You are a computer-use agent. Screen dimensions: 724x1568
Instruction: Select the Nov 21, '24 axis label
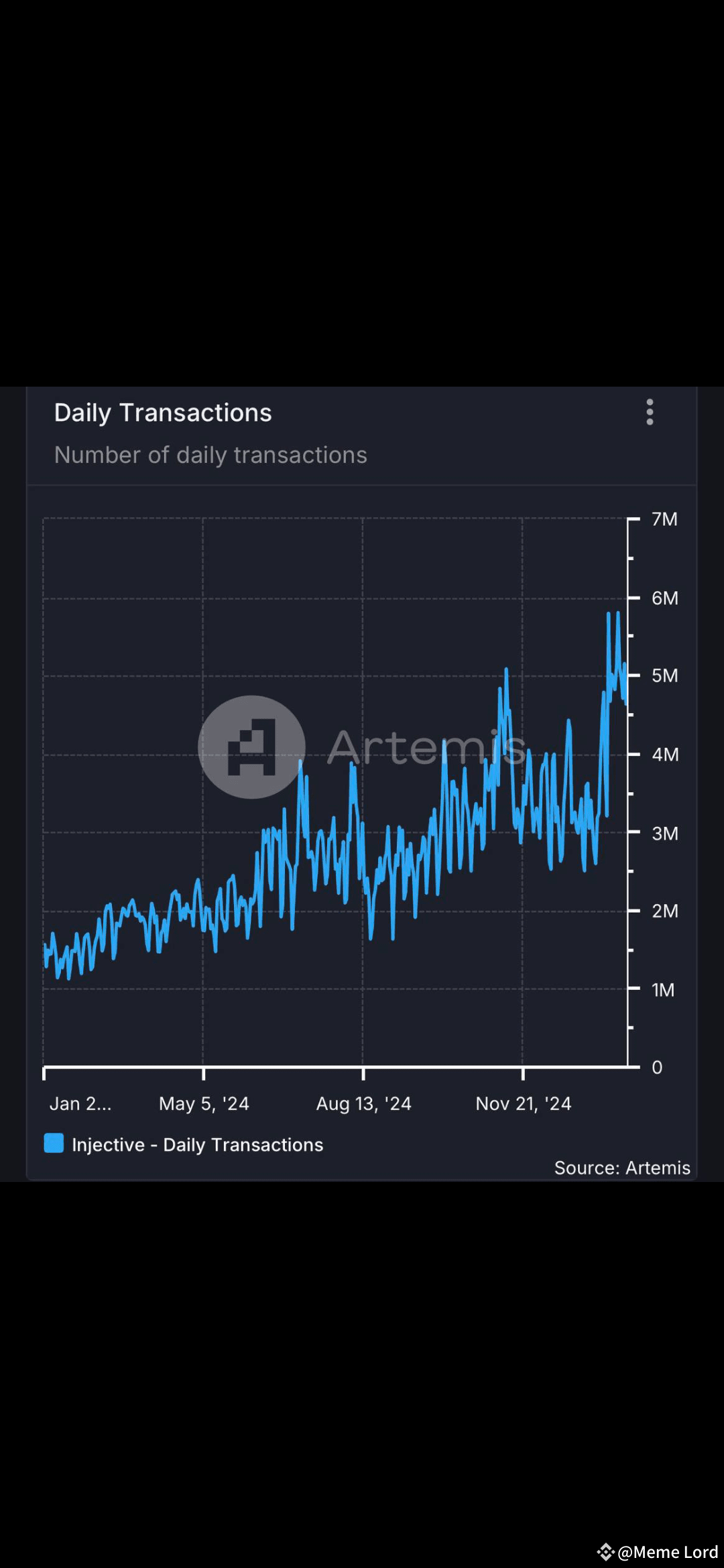(x=524, y=1103)
